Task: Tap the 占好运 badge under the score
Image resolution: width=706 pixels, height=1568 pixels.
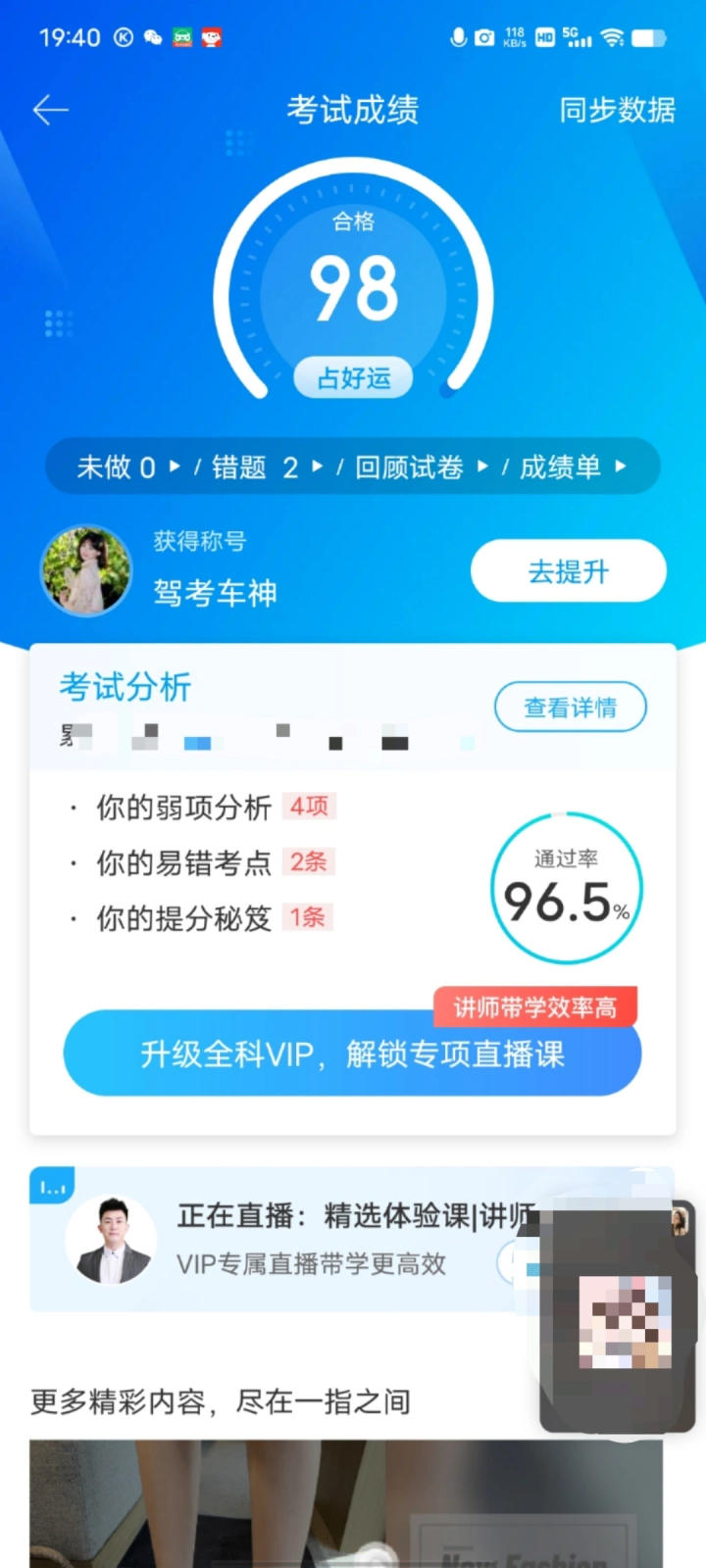Action: 353,378
